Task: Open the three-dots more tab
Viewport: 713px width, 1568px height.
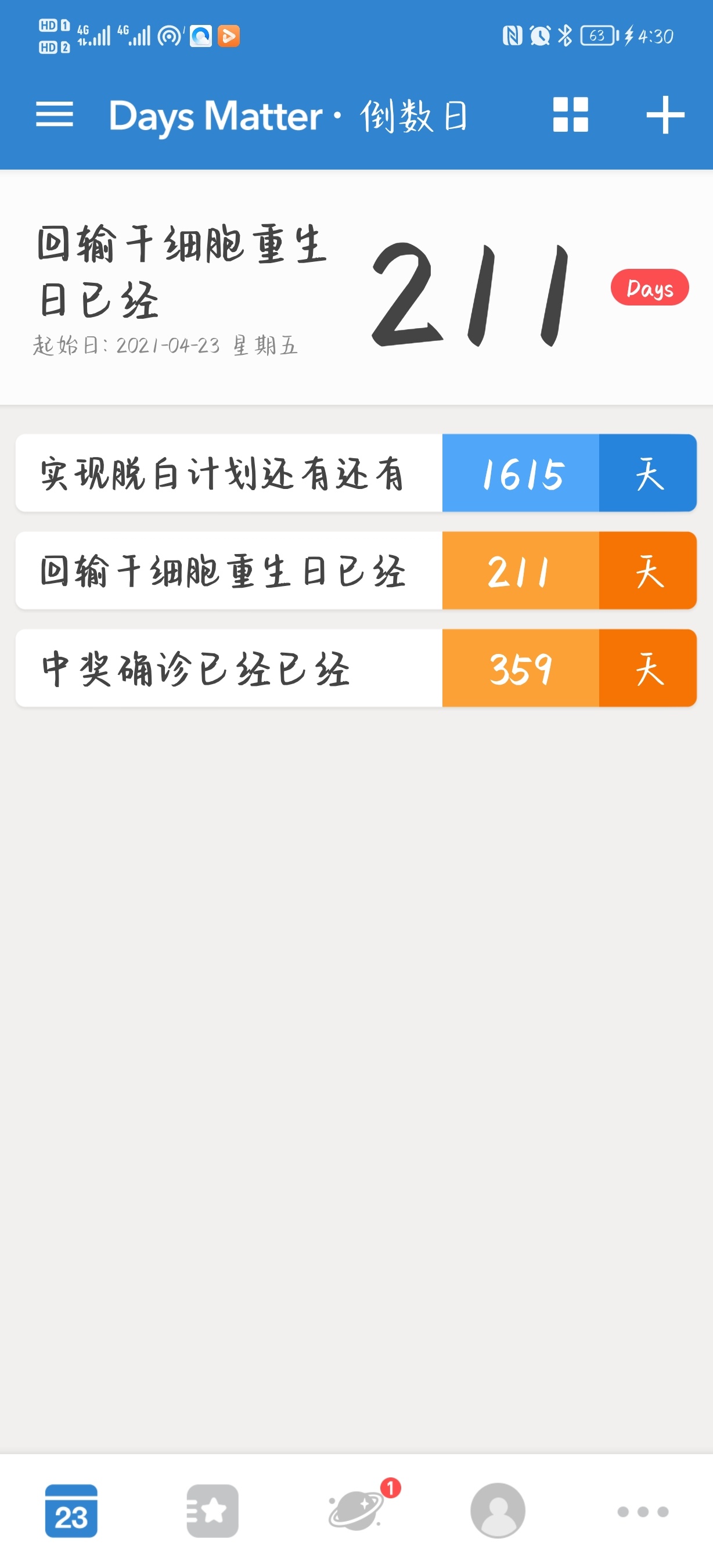Action: tap(642, 1512)
